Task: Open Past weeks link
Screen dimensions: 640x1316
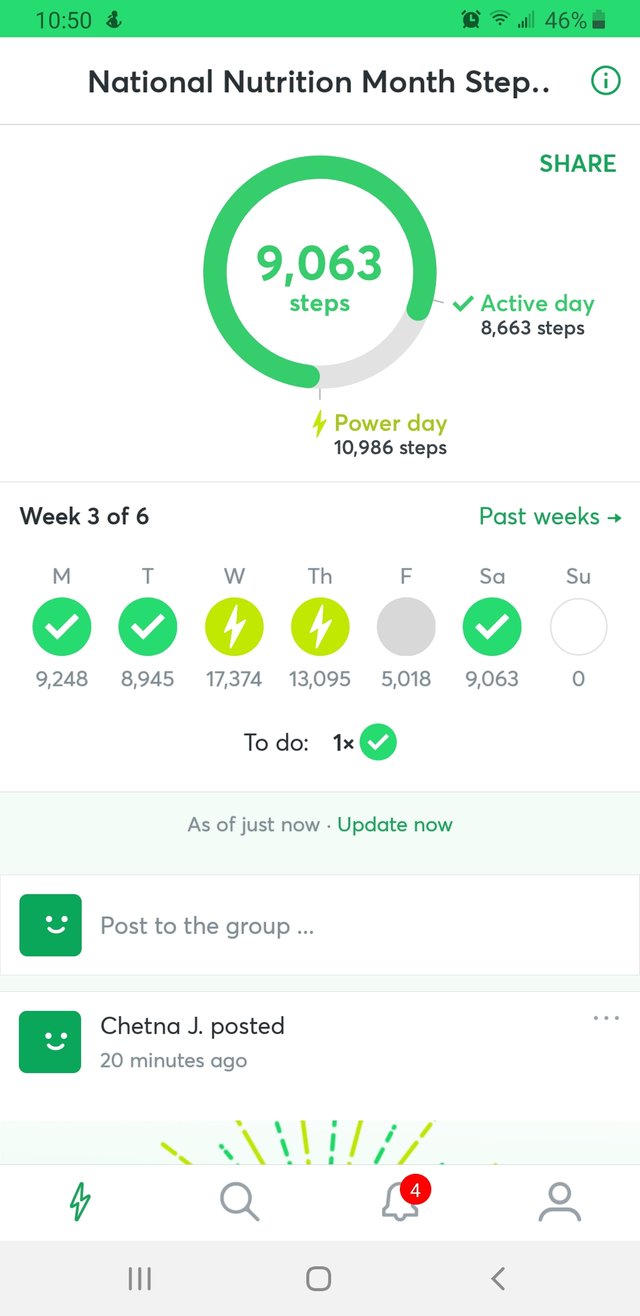Action: [550, 517]
